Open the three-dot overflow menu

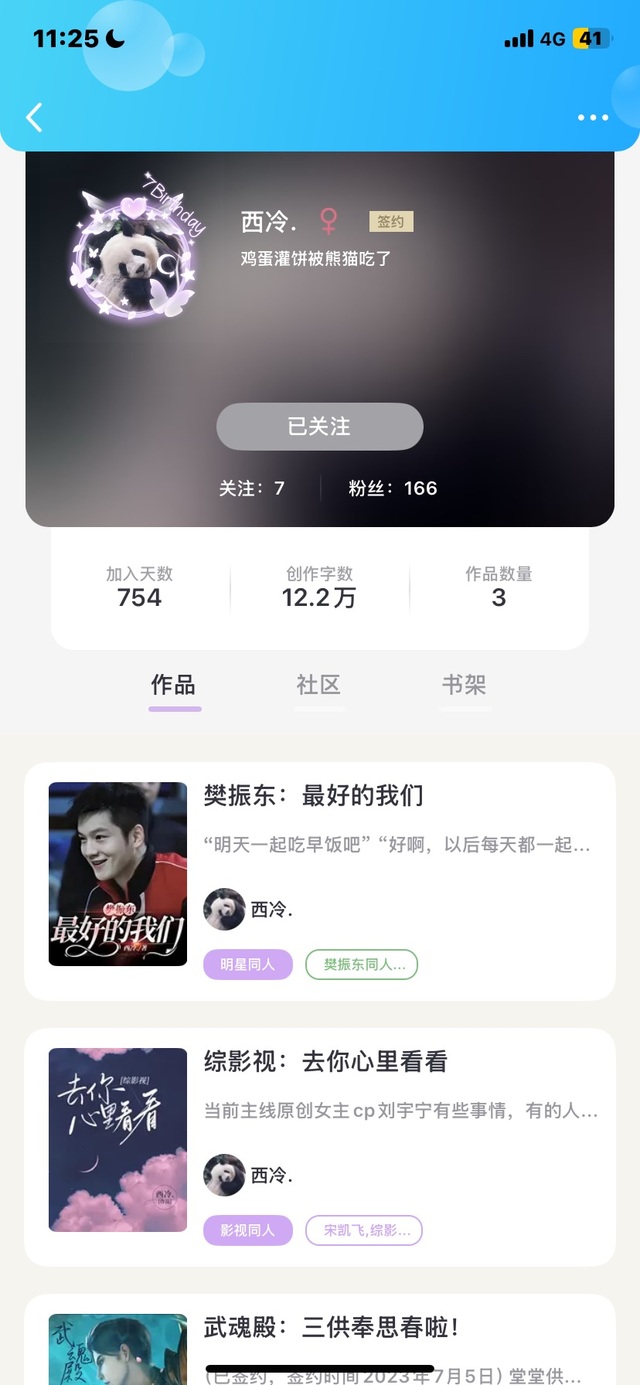pyautogui.click(x=592, y=118)
